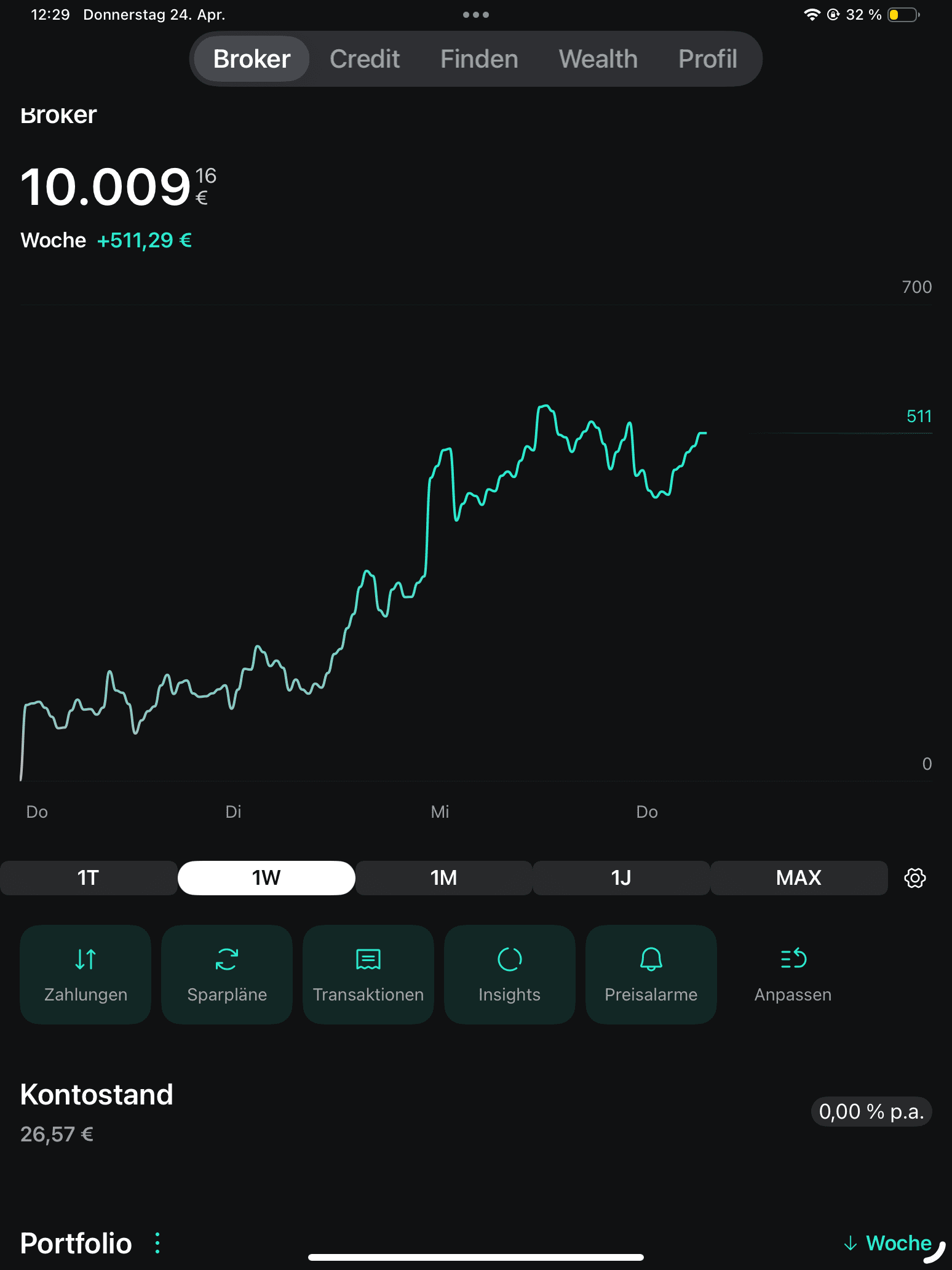Viewport: 952px width, 1270px height.
Task: Open the Finden tab
Action: click(x=479, y=59)
